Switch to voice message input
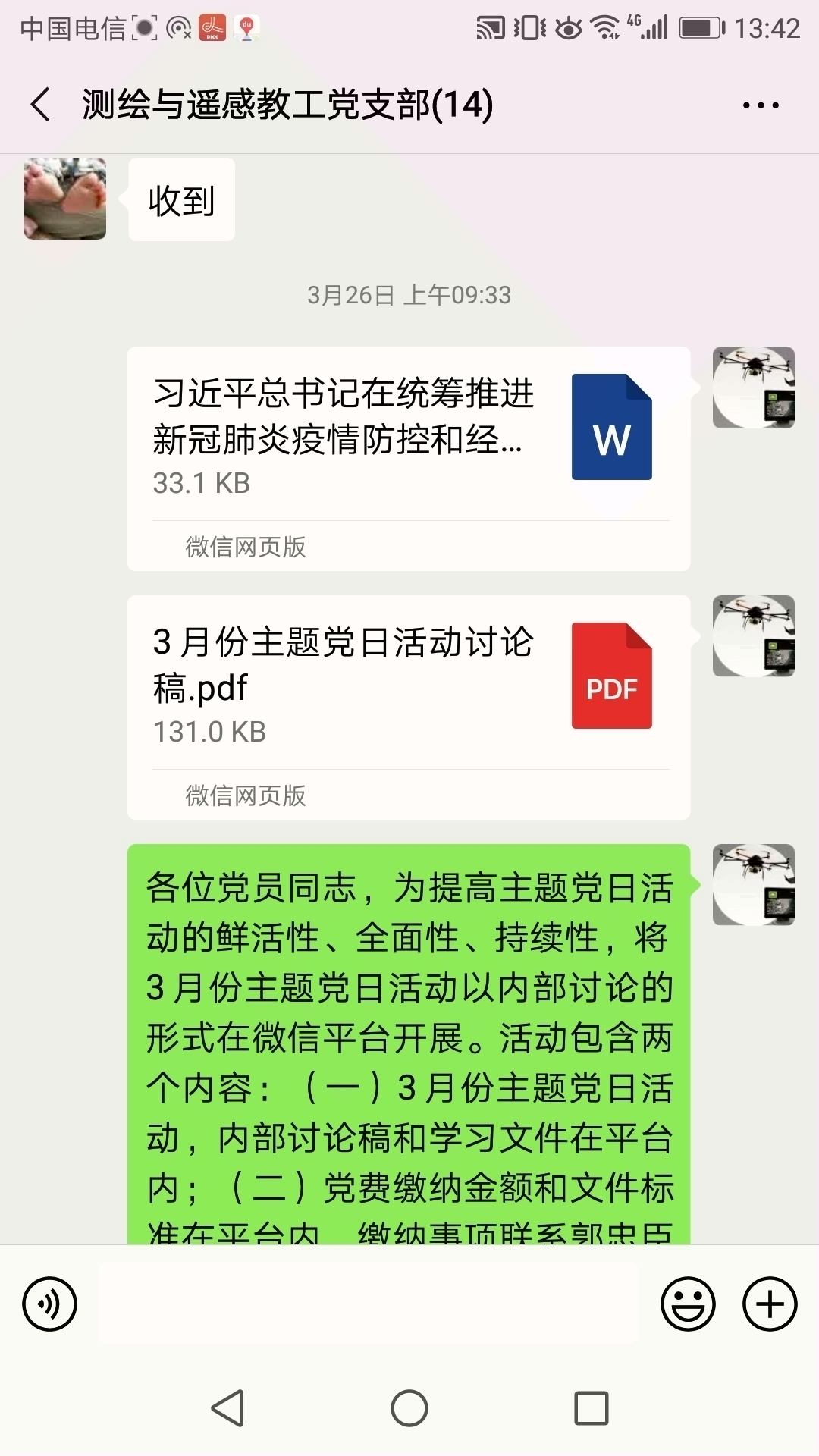Viewport: 819px width, 1456px height. (50, 1304)
